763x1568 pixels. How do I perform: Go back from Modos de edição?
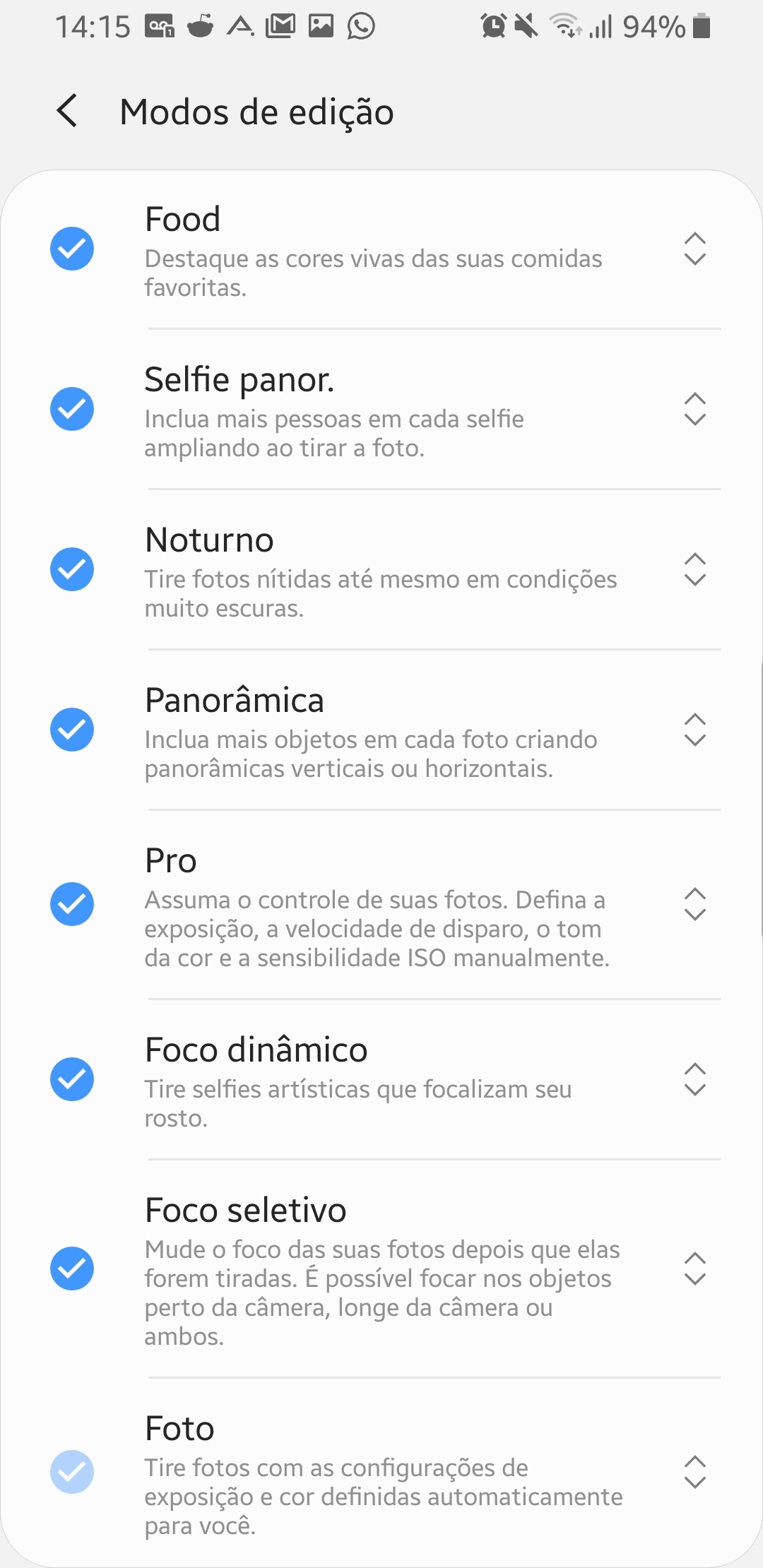67,112
